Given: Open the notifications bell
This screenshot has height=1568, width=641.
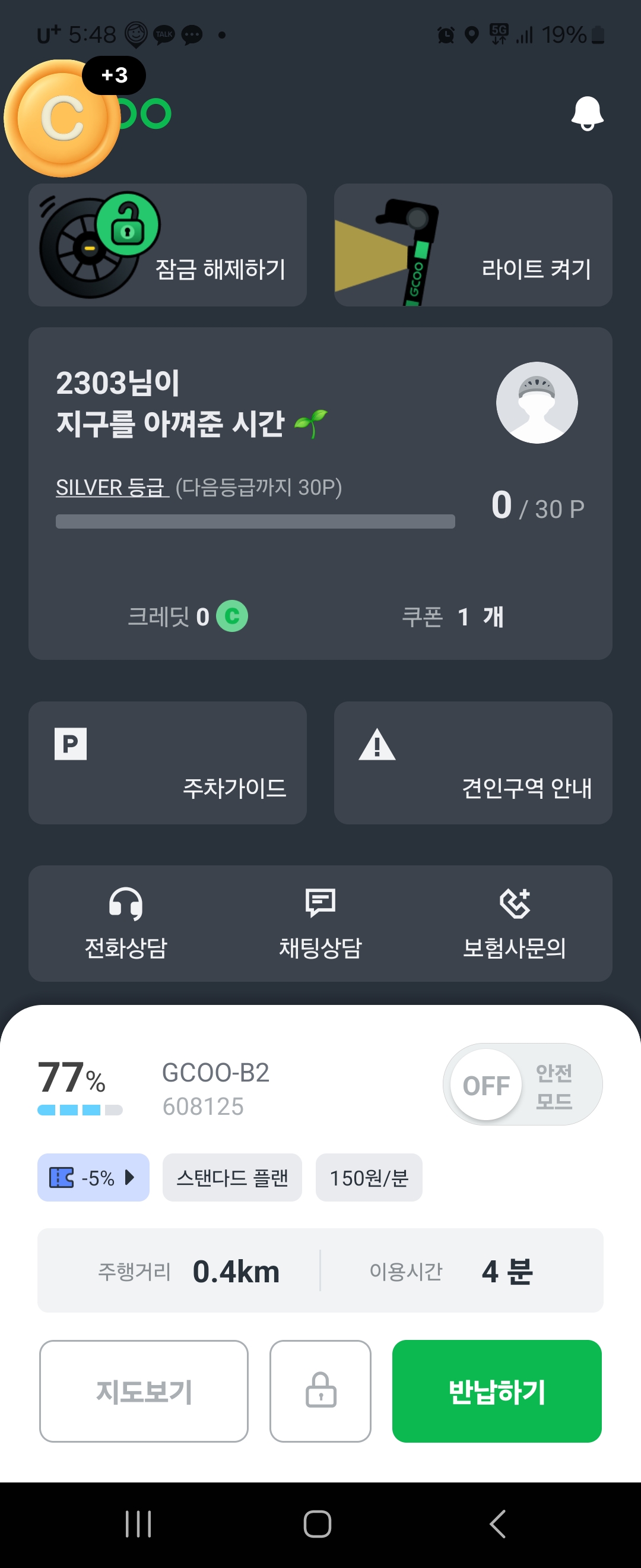Looking at the screenshot, I should click(x=587, y=114).
